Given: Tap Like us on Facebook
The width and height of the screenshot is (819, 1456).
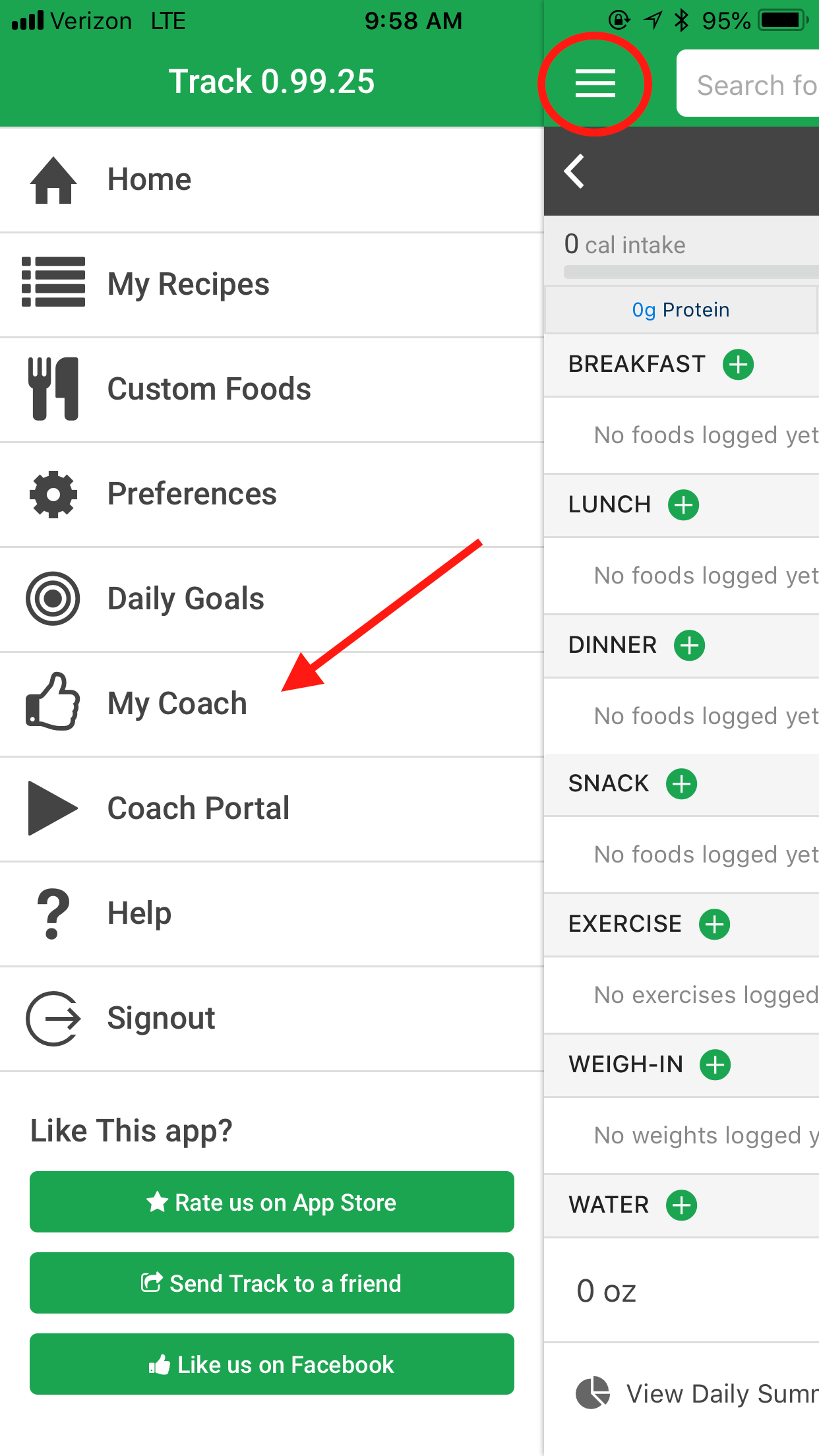Looking at the screenshot, I should pyautogui.click(x=272, y=1364).
